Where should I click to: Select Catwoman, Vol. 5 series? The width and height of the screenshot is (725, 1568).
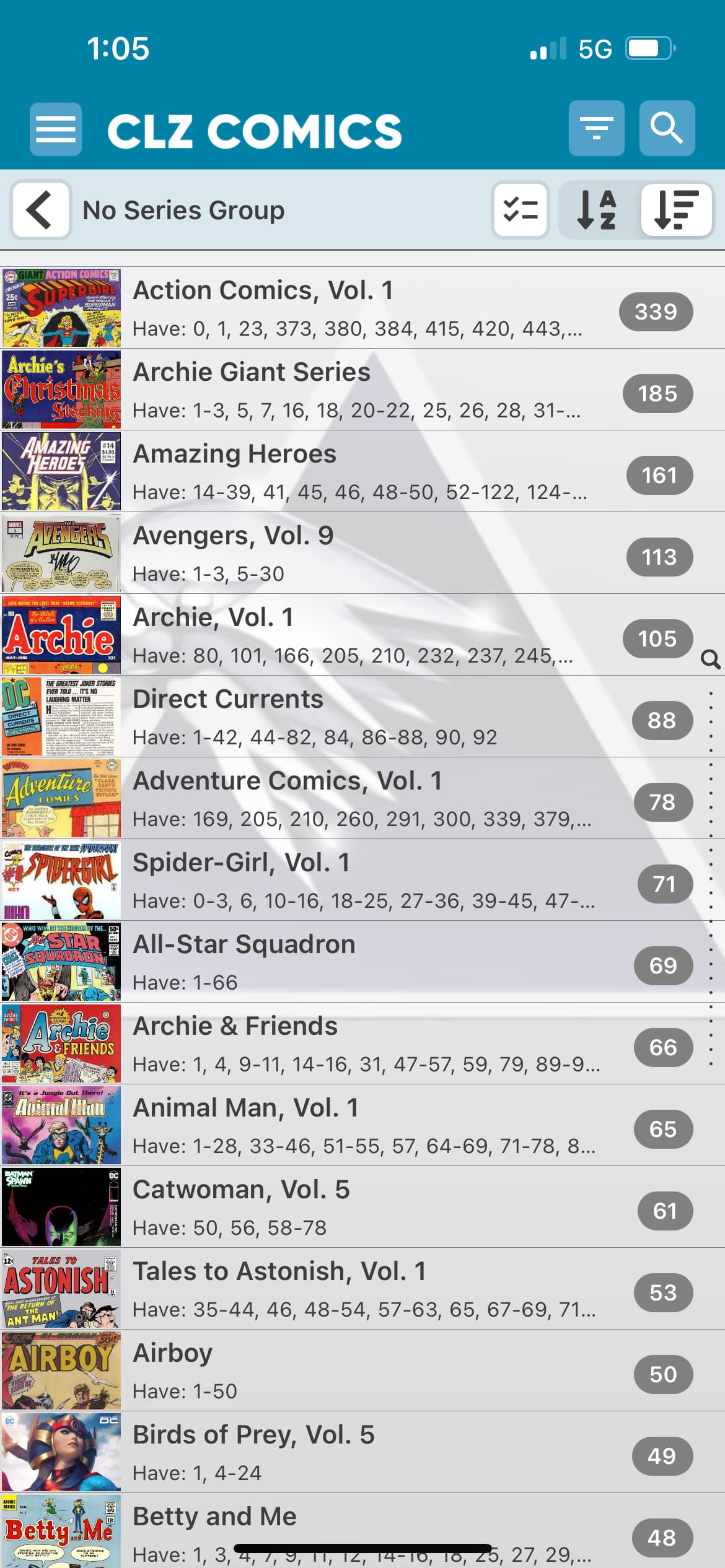[359, 1207]
